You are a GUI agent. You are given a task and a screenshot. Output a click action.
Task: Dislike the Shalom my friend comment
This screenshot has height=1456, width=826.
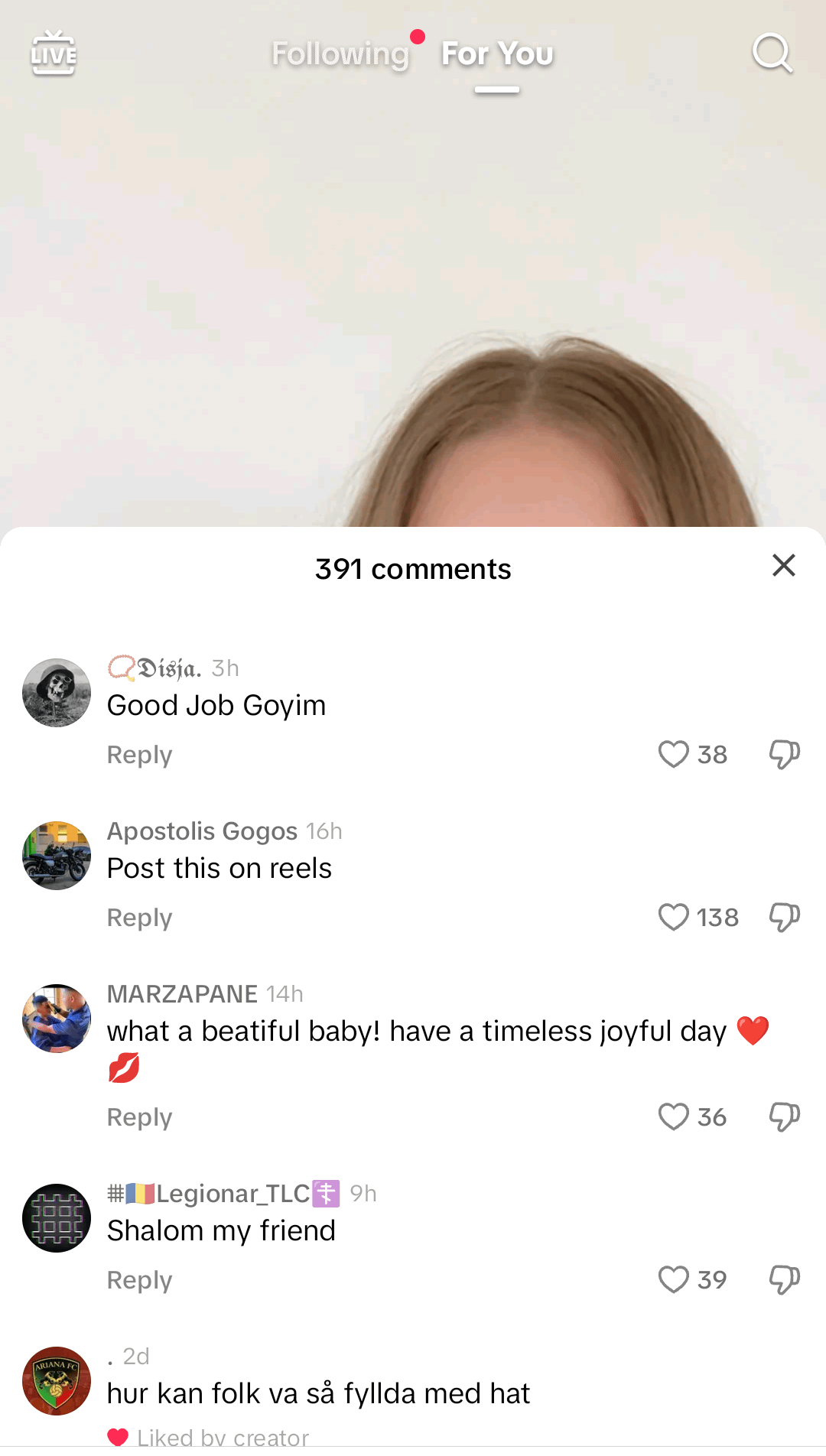tap(784, 1280)
